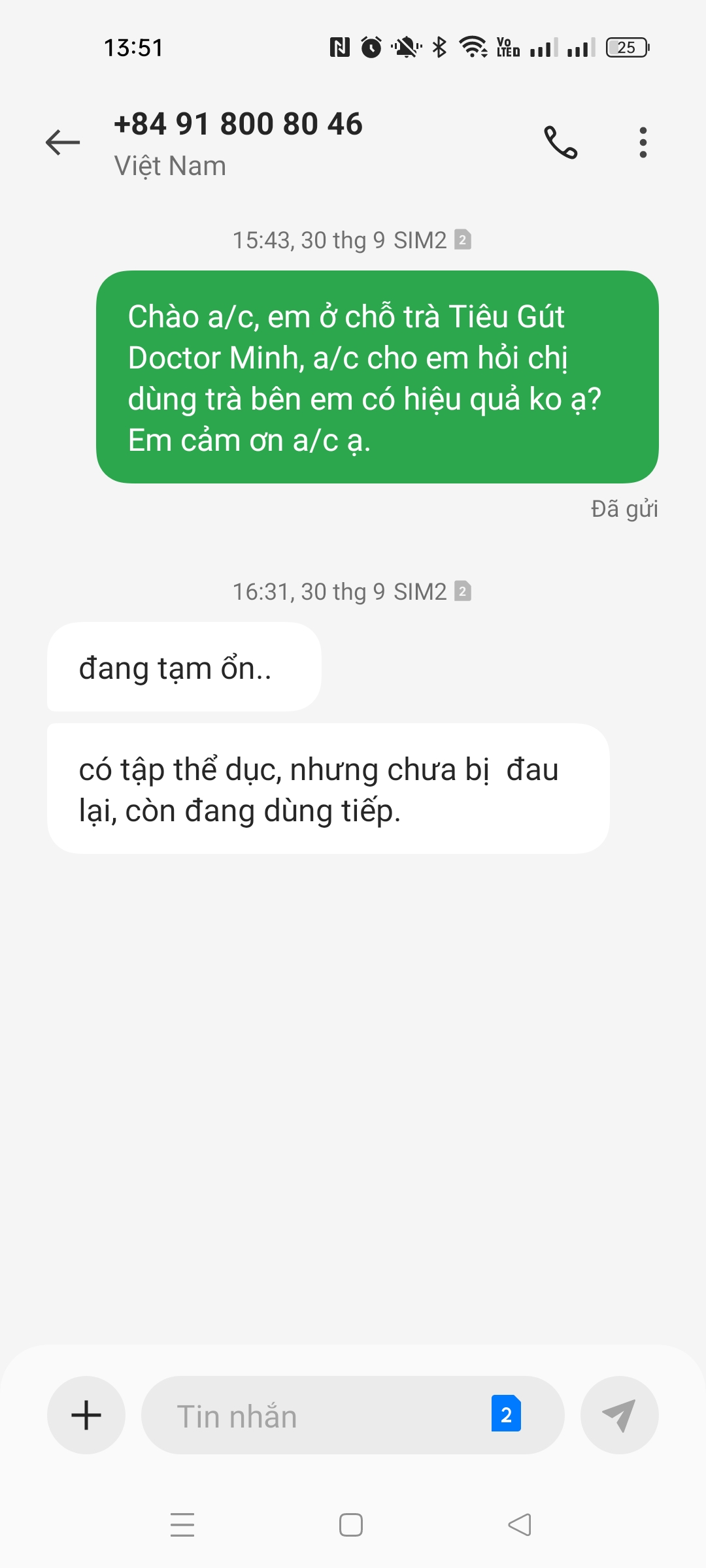Viewport: 706px width, 1568px height.
Task: Open recent apps from navigation bar
Action: pyautogui.click(x=182, y=1525)
